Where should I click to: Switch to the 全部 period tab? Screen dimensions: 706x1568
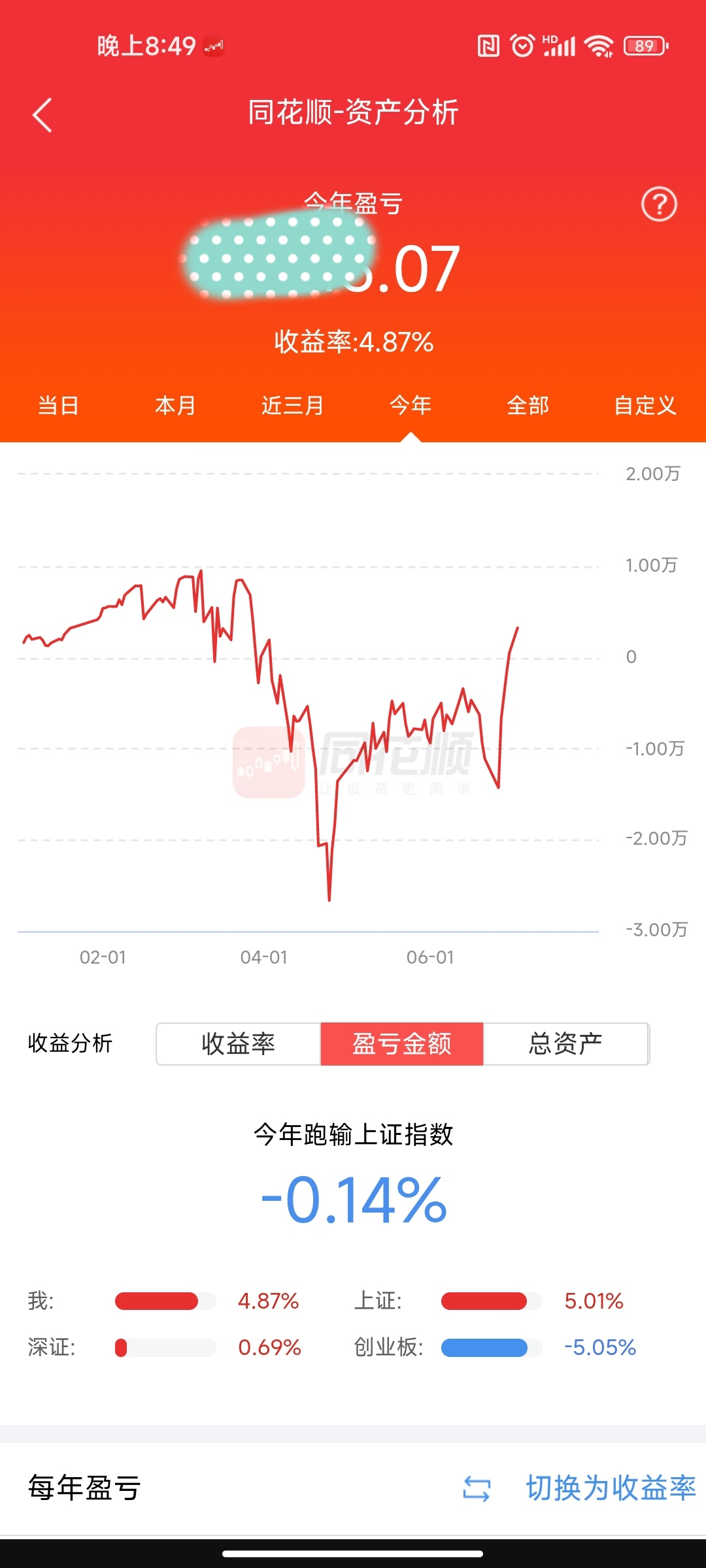[528, 406]
